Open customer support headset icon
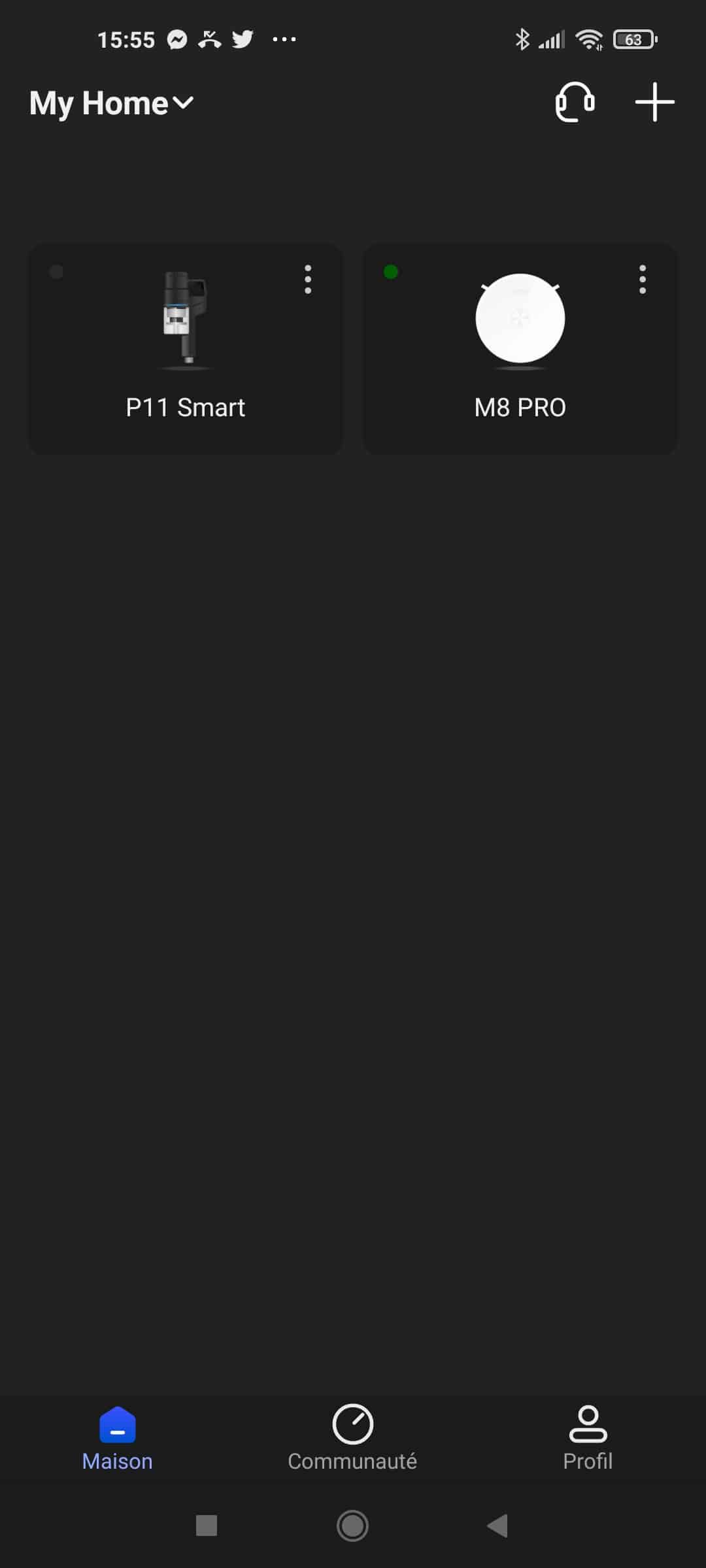706x1568 pixels. tap(575, 102)
